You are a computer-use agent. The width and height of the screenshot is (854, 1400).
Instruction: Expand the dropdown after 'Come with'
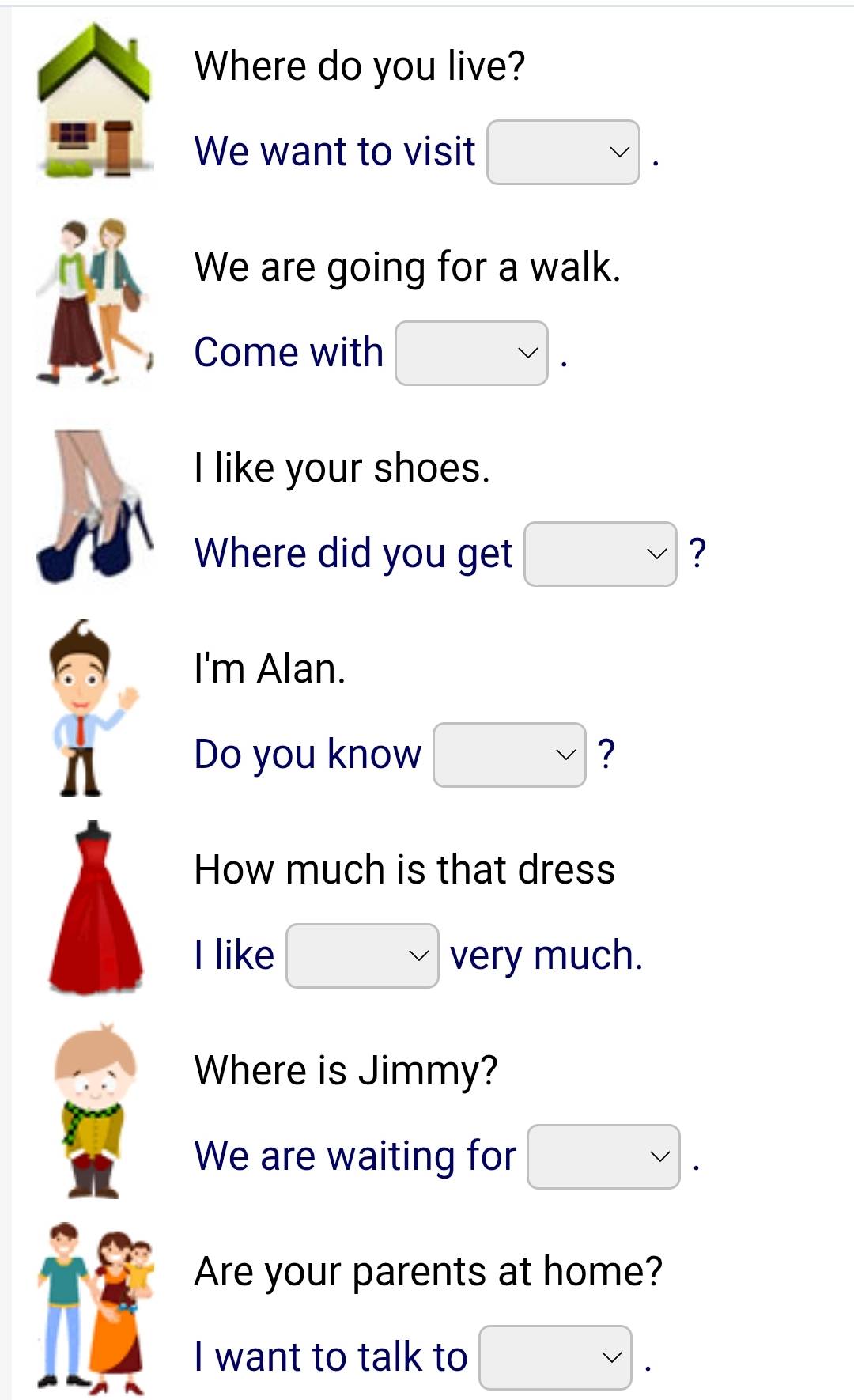click(x=471, y=353)
